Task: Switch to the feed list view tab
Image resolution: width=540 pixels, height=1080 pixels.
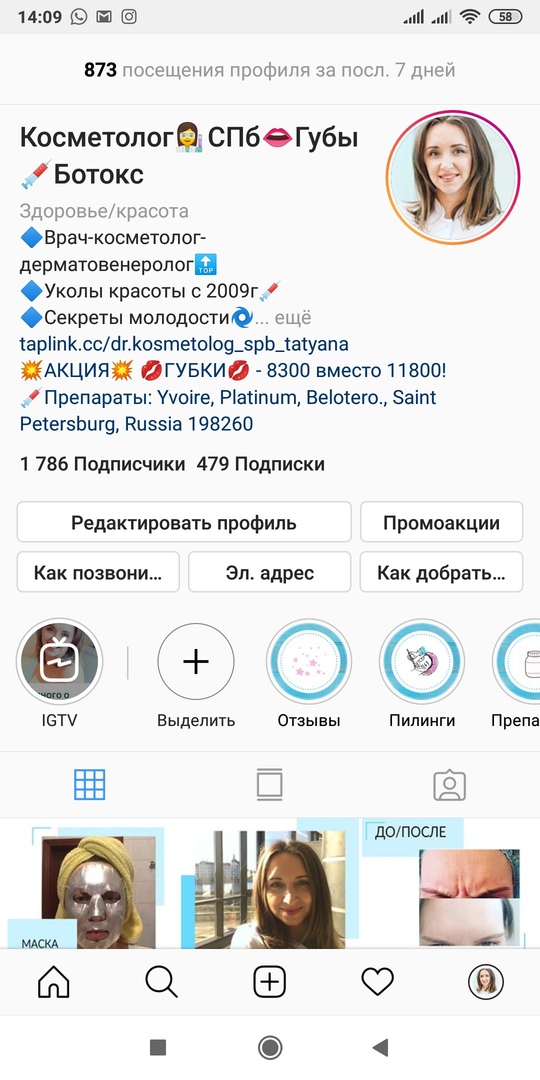Action: (x=269, y=784)
